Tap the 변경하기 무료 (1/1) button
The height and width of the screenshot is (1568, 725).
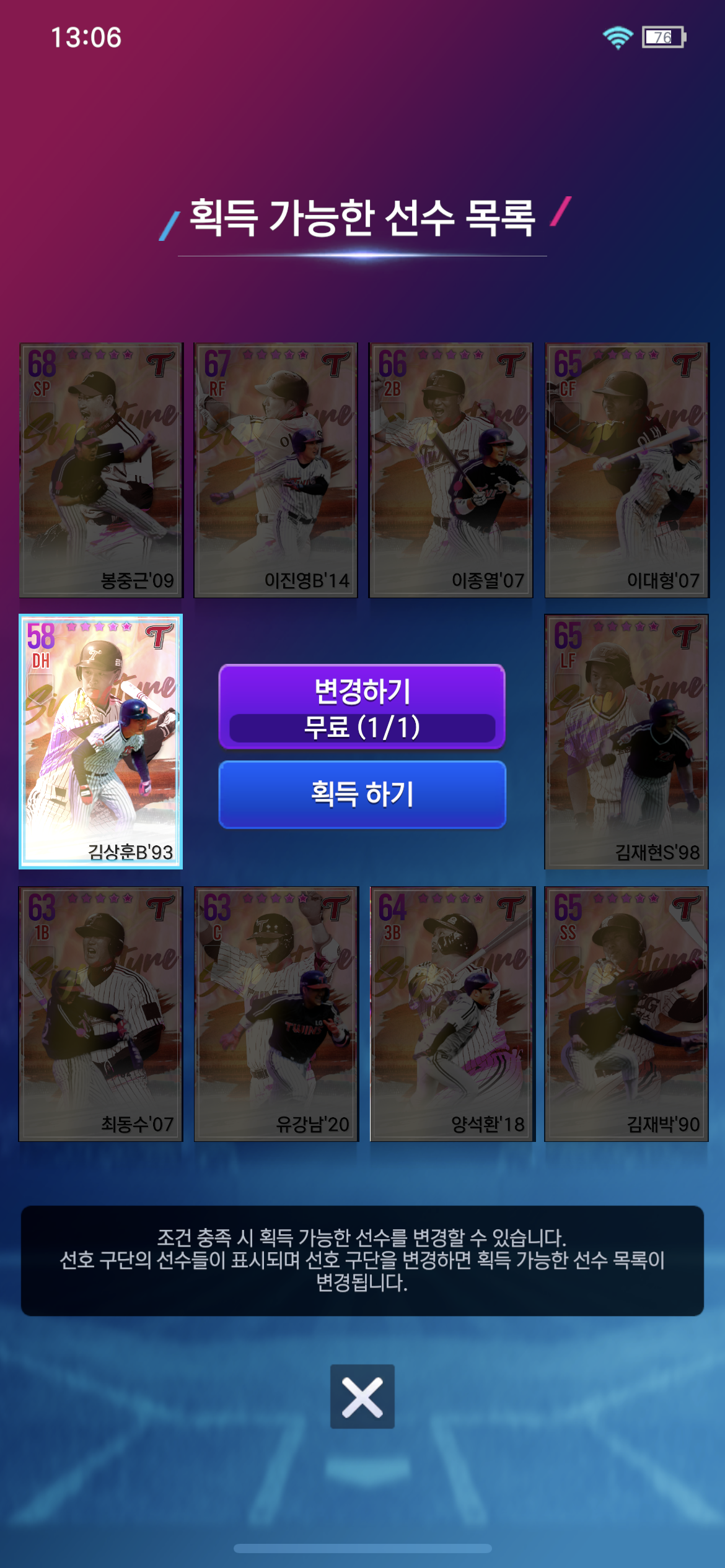362,707
